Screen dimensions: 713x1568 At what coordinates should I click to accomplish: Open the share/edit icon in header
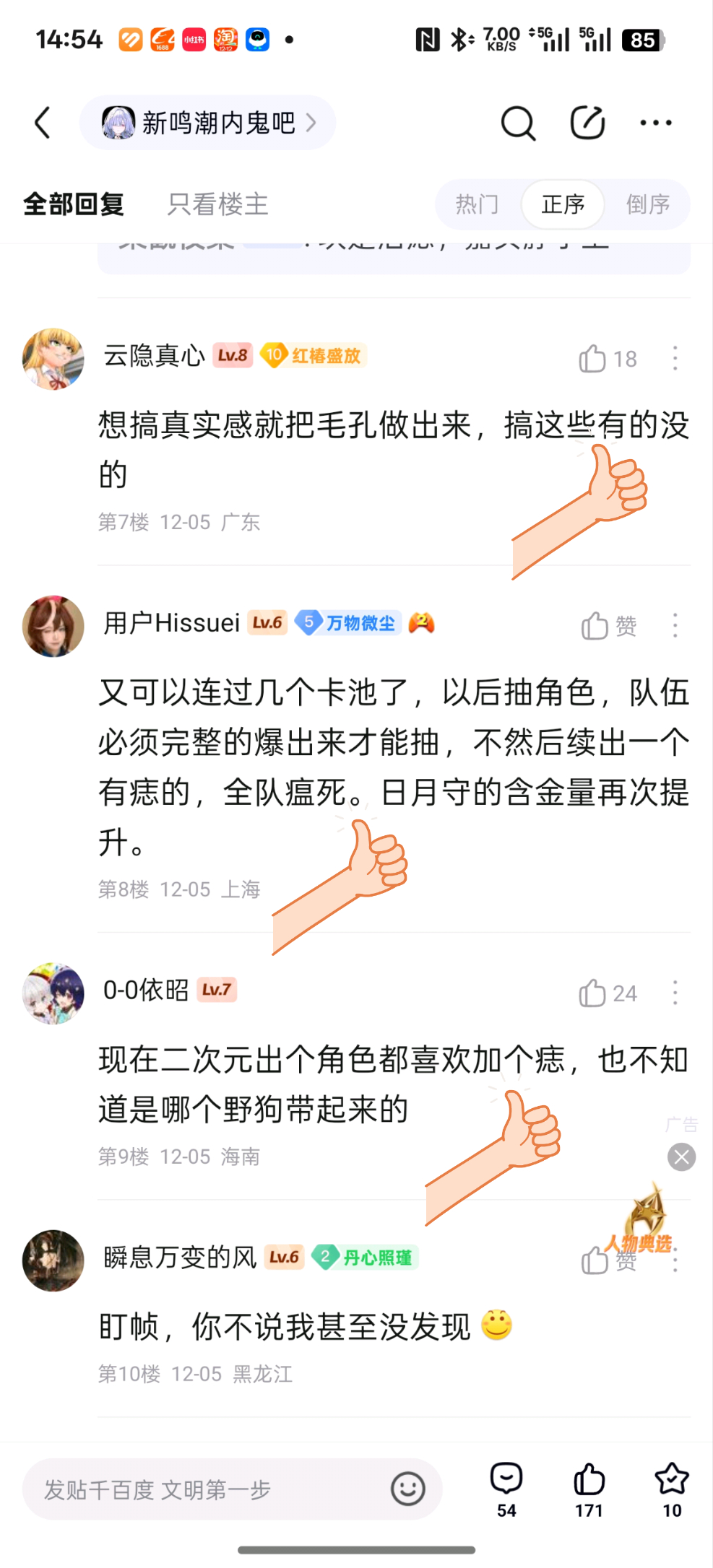(587, 123)
